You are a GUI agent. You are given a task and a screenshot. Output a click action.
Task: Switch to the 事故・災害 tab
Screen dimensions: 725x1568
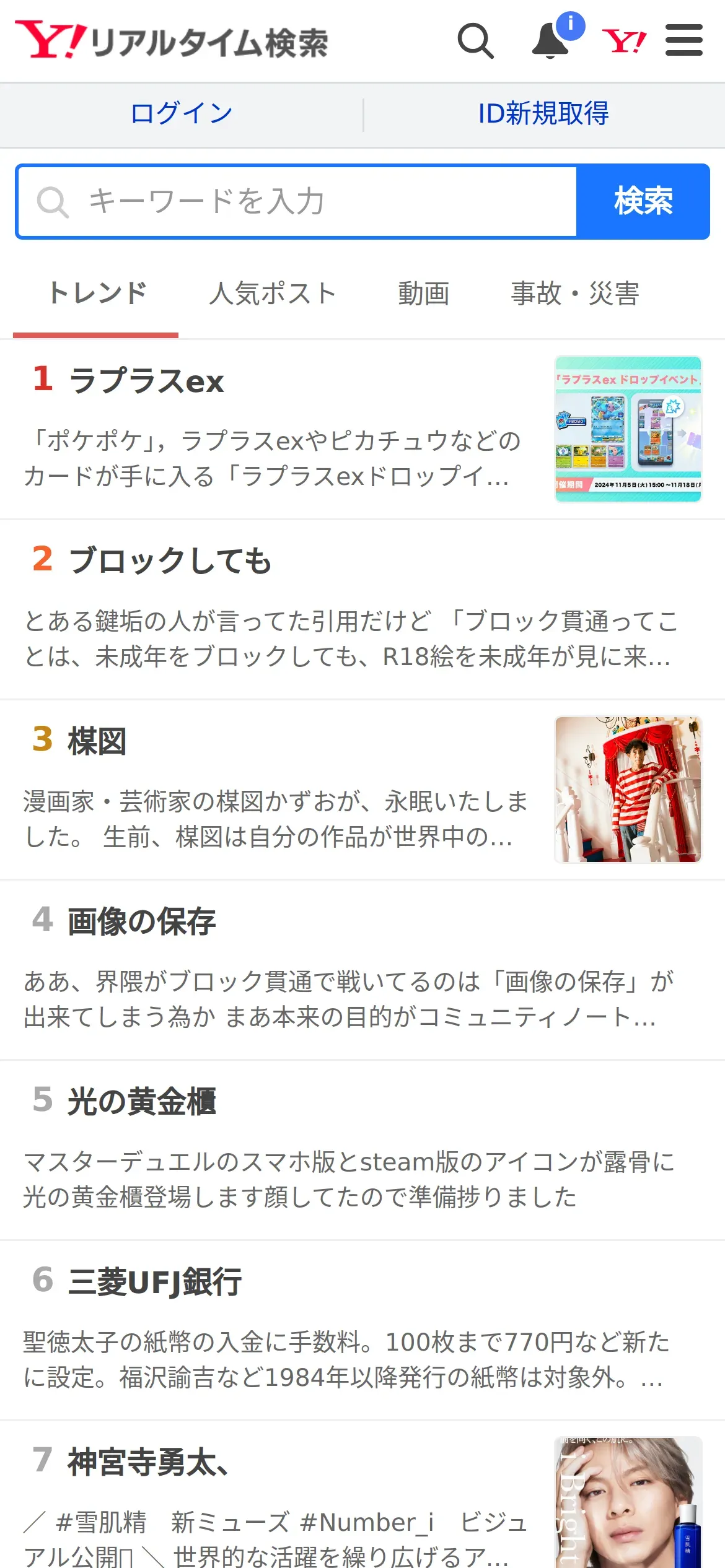(x=574, y=294)
